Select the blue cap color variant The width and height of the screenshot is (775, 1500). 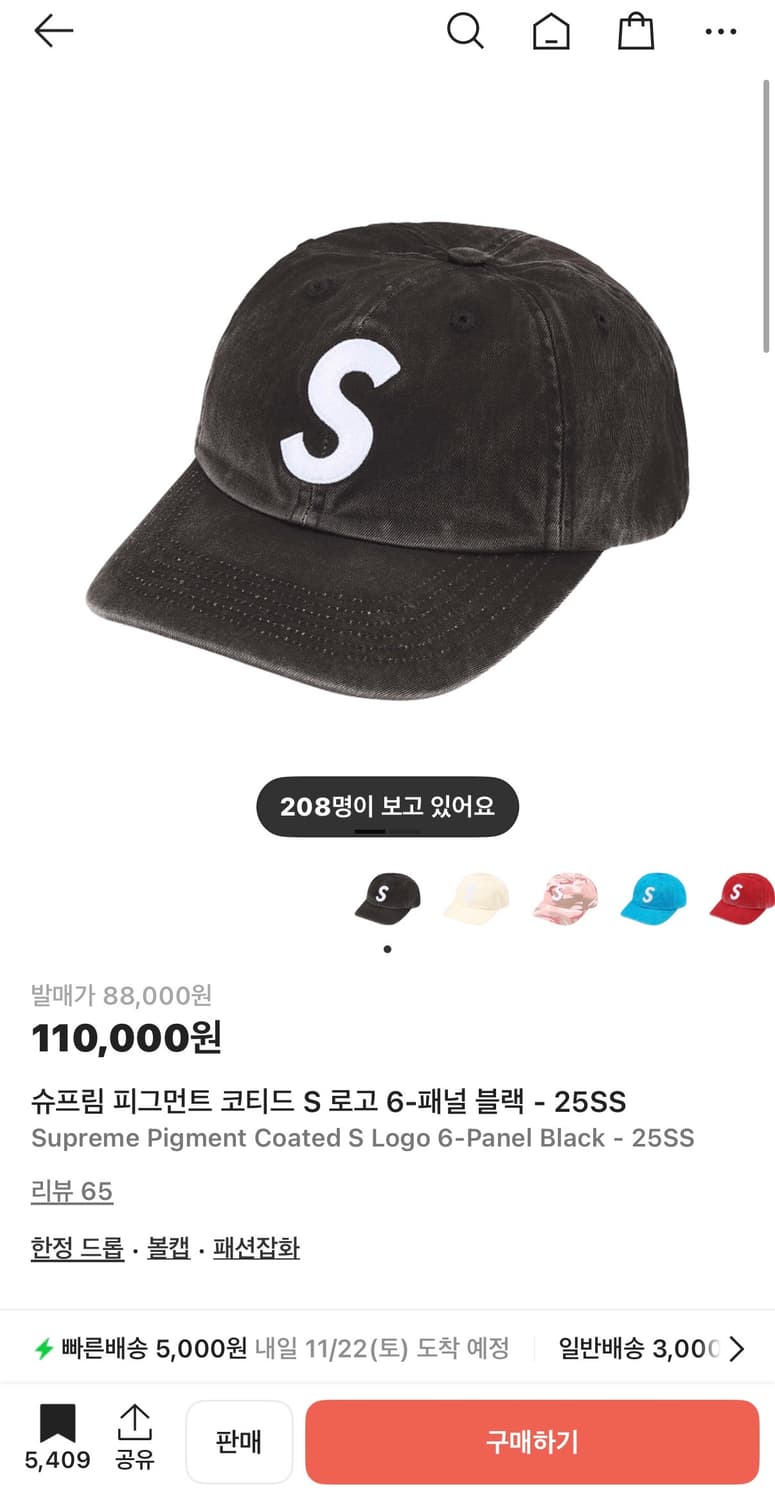[653, 897]
